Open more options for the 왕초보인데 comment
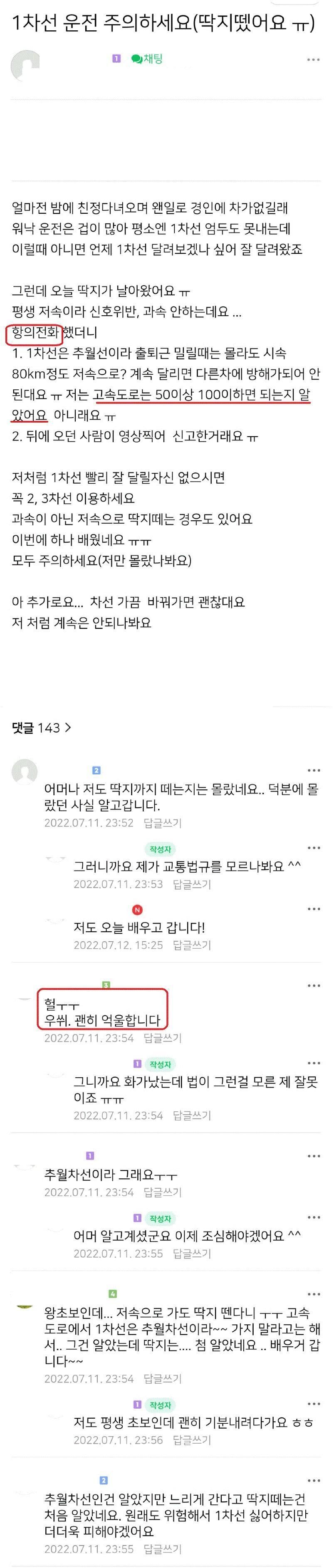The width and height of the screenshot is (334, 1568). [313, 1294]
